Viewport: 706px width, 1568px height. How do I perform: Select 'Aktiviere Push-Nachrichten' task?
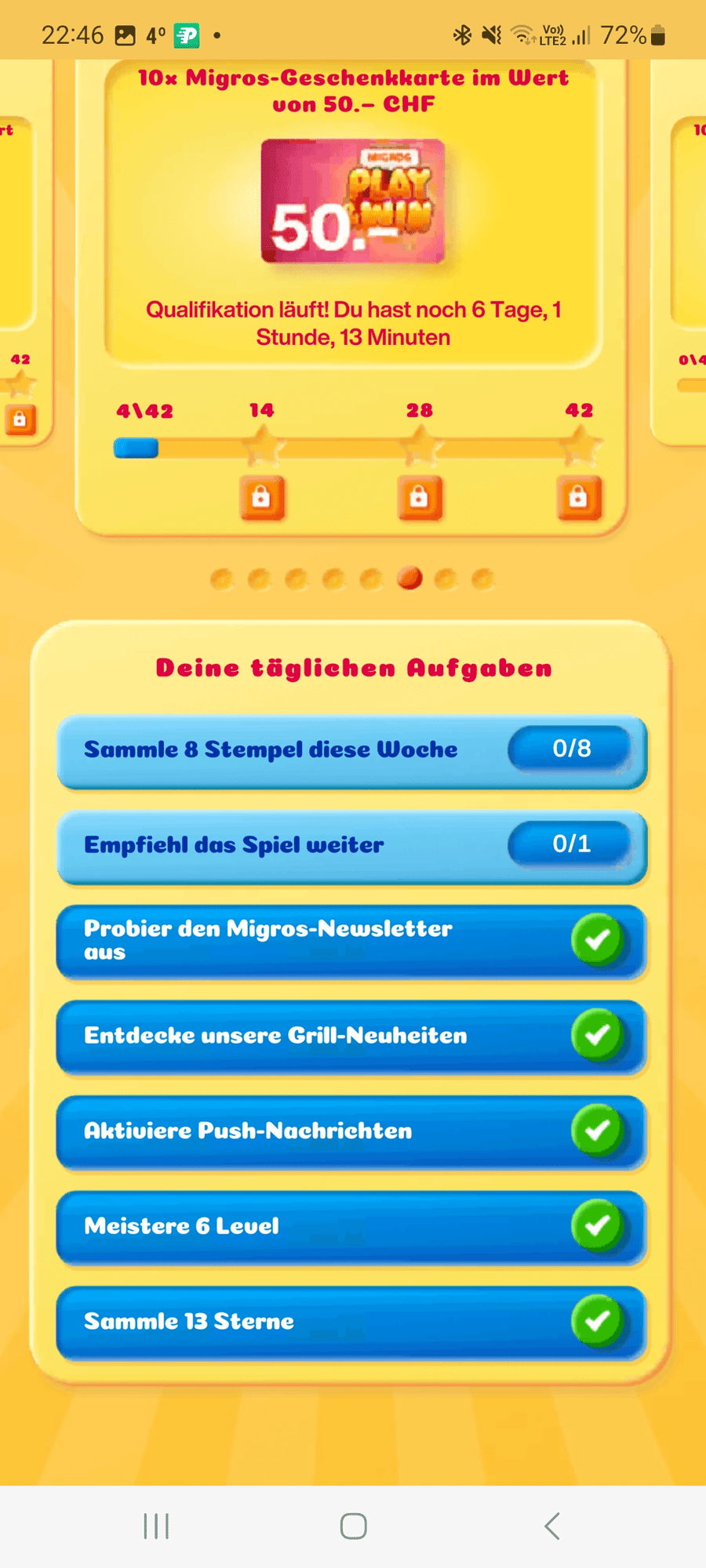click(x=351, y=1131)
